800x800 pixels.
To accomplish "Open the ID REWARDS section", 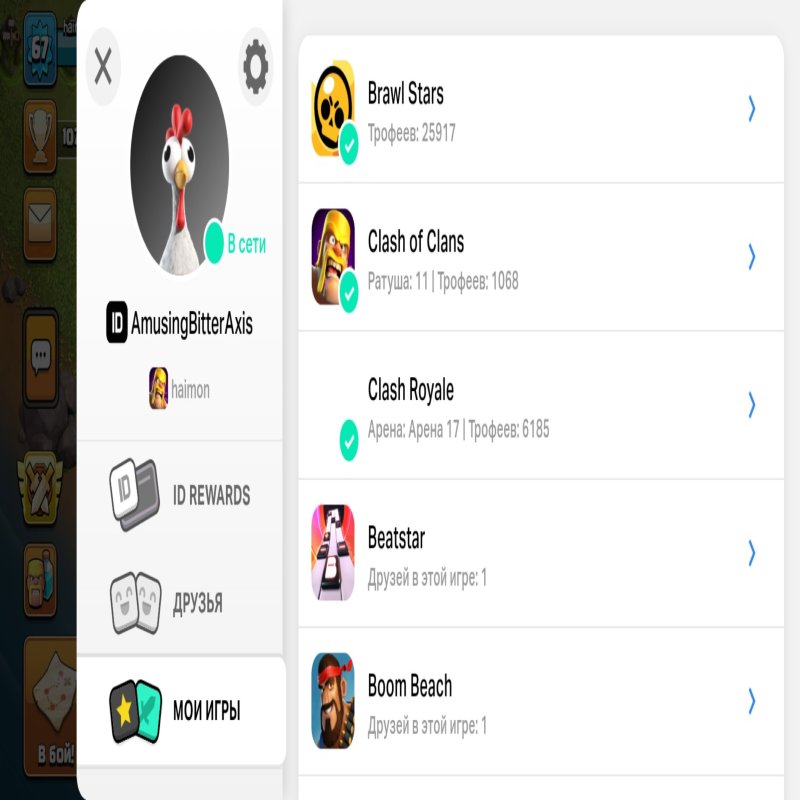I will (x=181, y=494).
